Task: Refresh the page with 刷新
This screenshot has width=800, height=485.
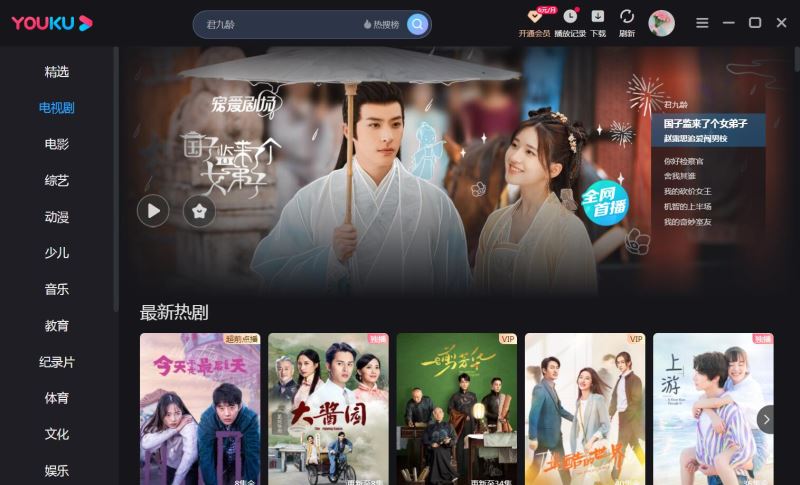Action: click(x=627, y=23)
